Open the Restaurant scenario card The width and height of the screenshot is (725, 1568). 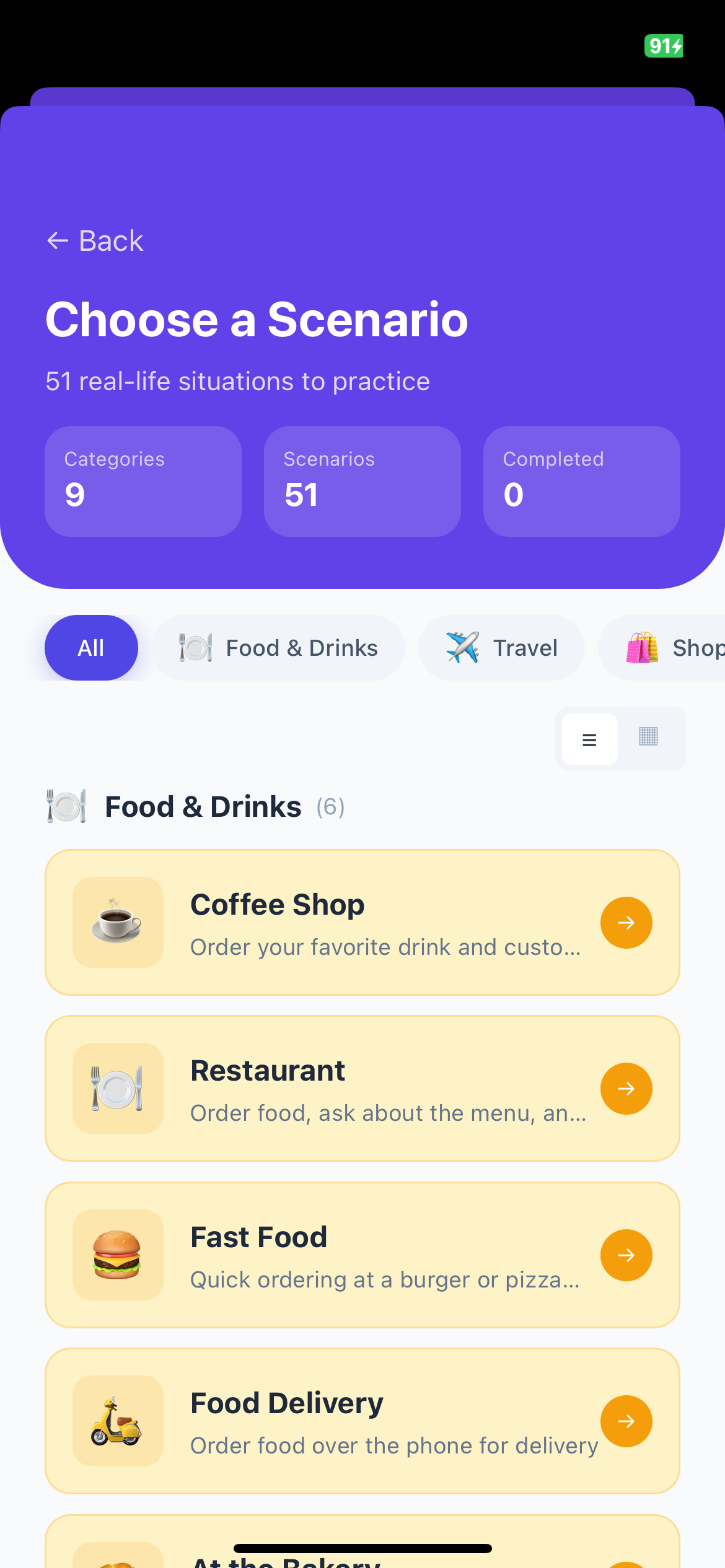[x=362, y=1088]
